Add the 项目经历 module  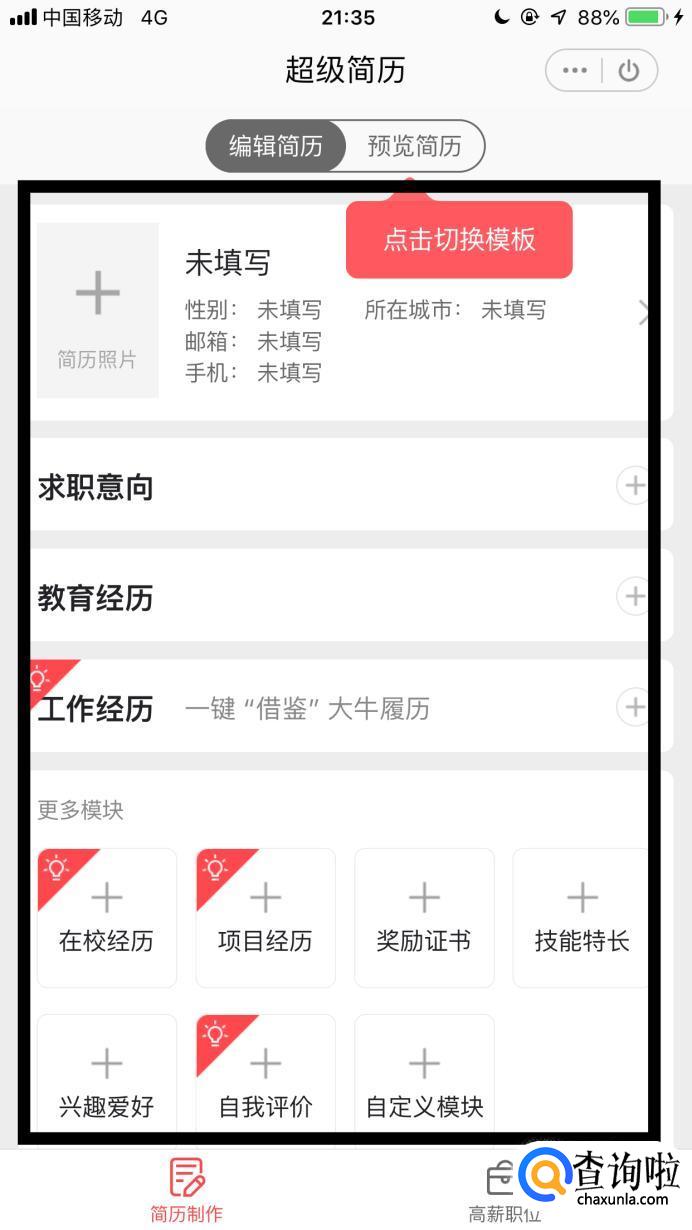tap(265, 918)
